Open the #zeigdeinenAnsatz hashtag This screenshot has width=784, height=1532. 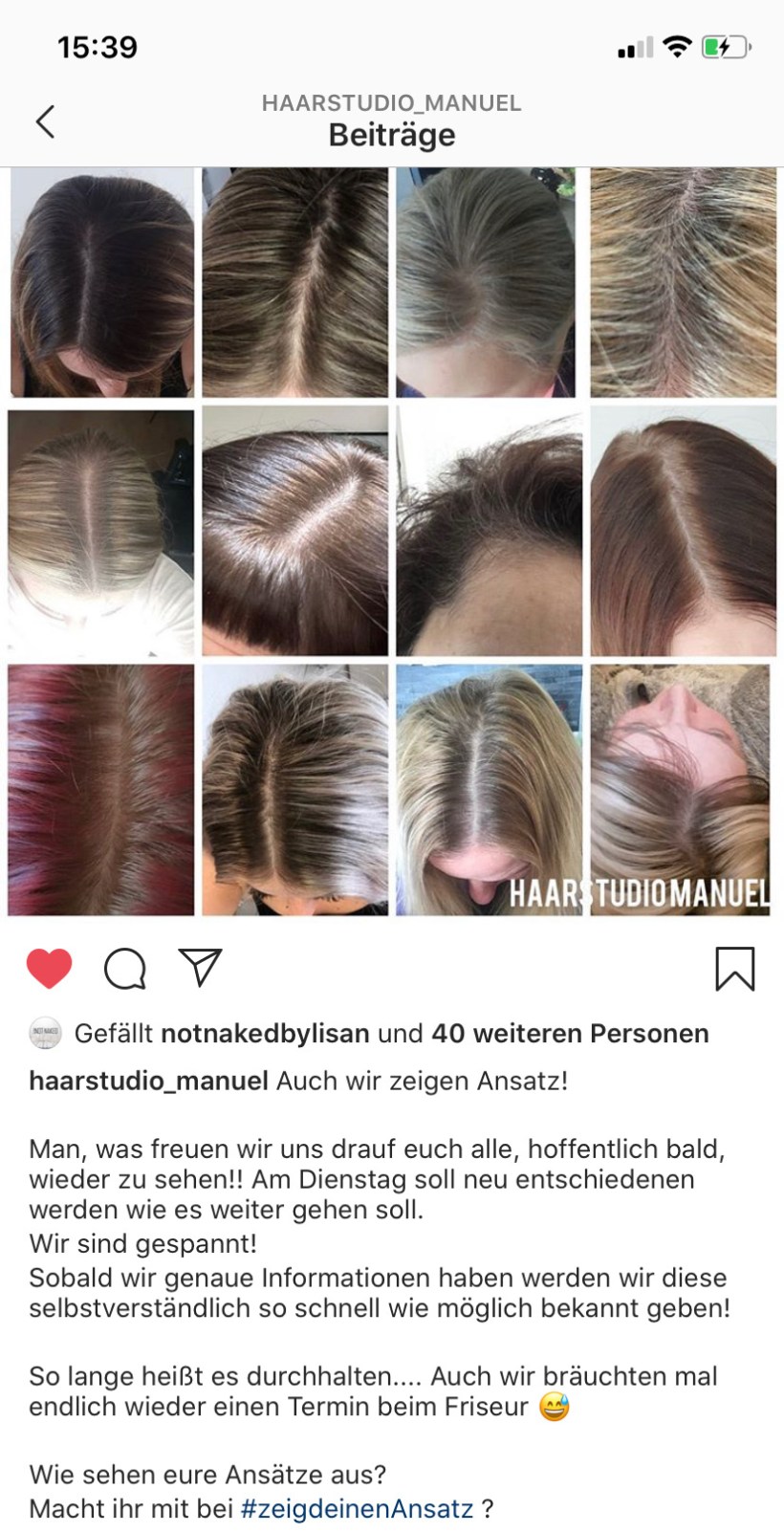click(x=357, y=1509)
